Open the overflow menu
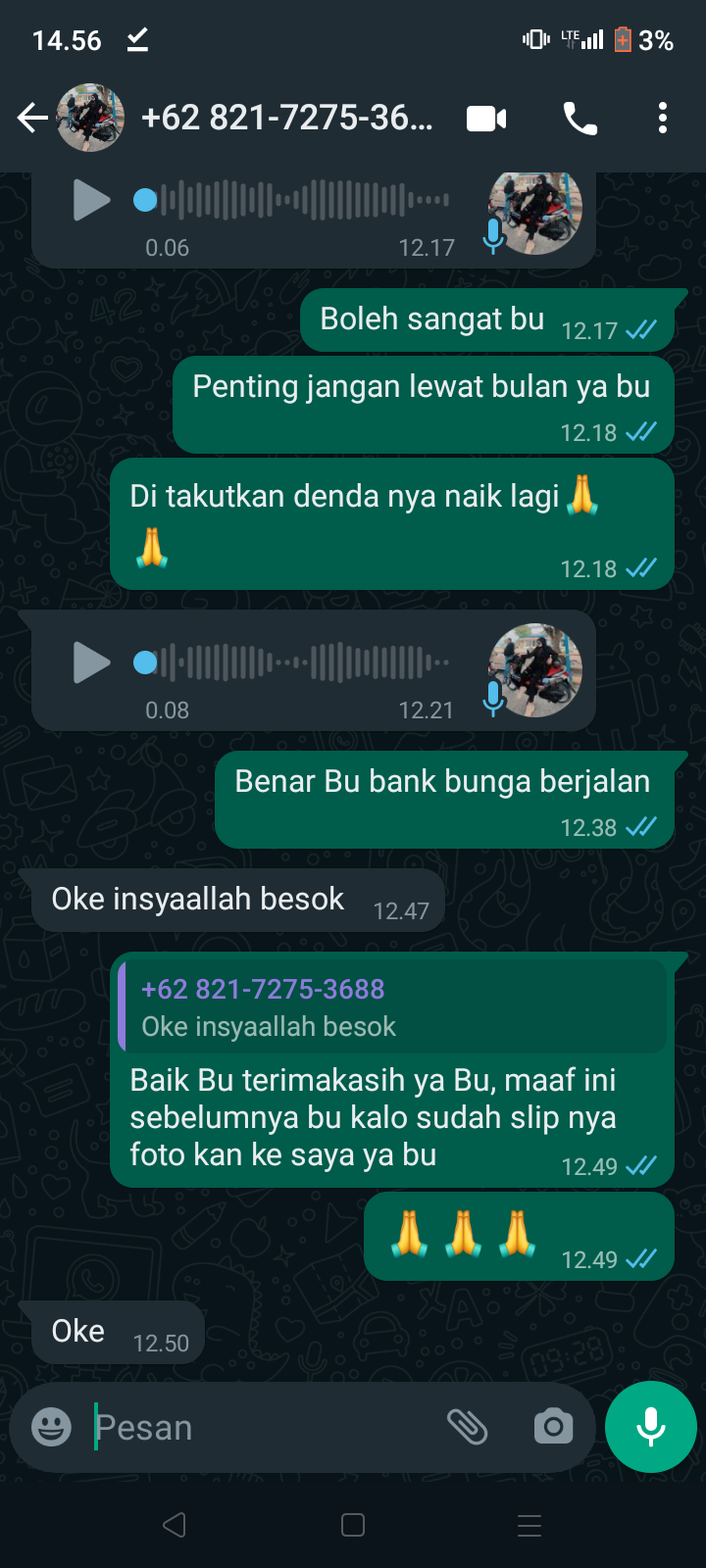706x1568 pixels. tap(663, 119)
